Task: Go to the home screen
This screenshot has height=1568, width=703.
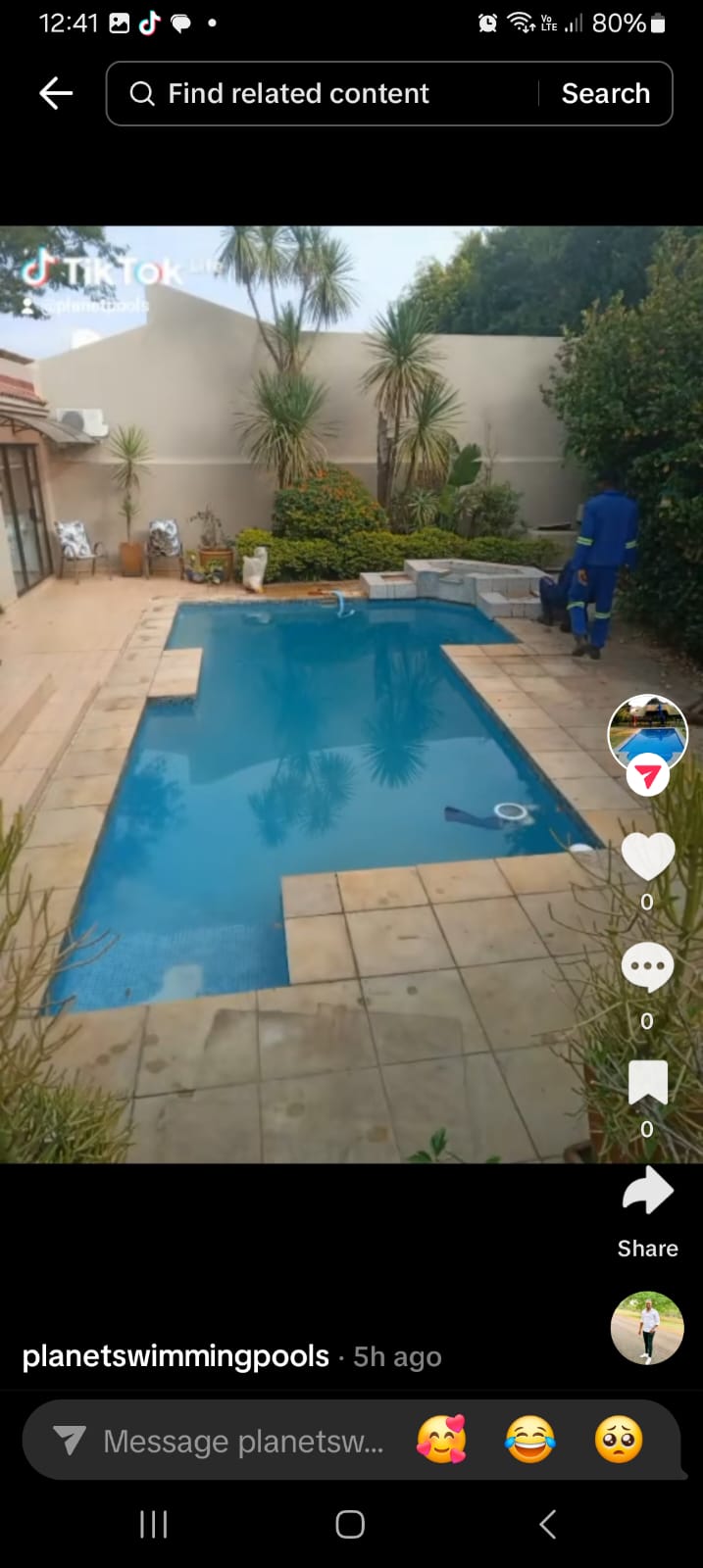Action: [350, 1524]
